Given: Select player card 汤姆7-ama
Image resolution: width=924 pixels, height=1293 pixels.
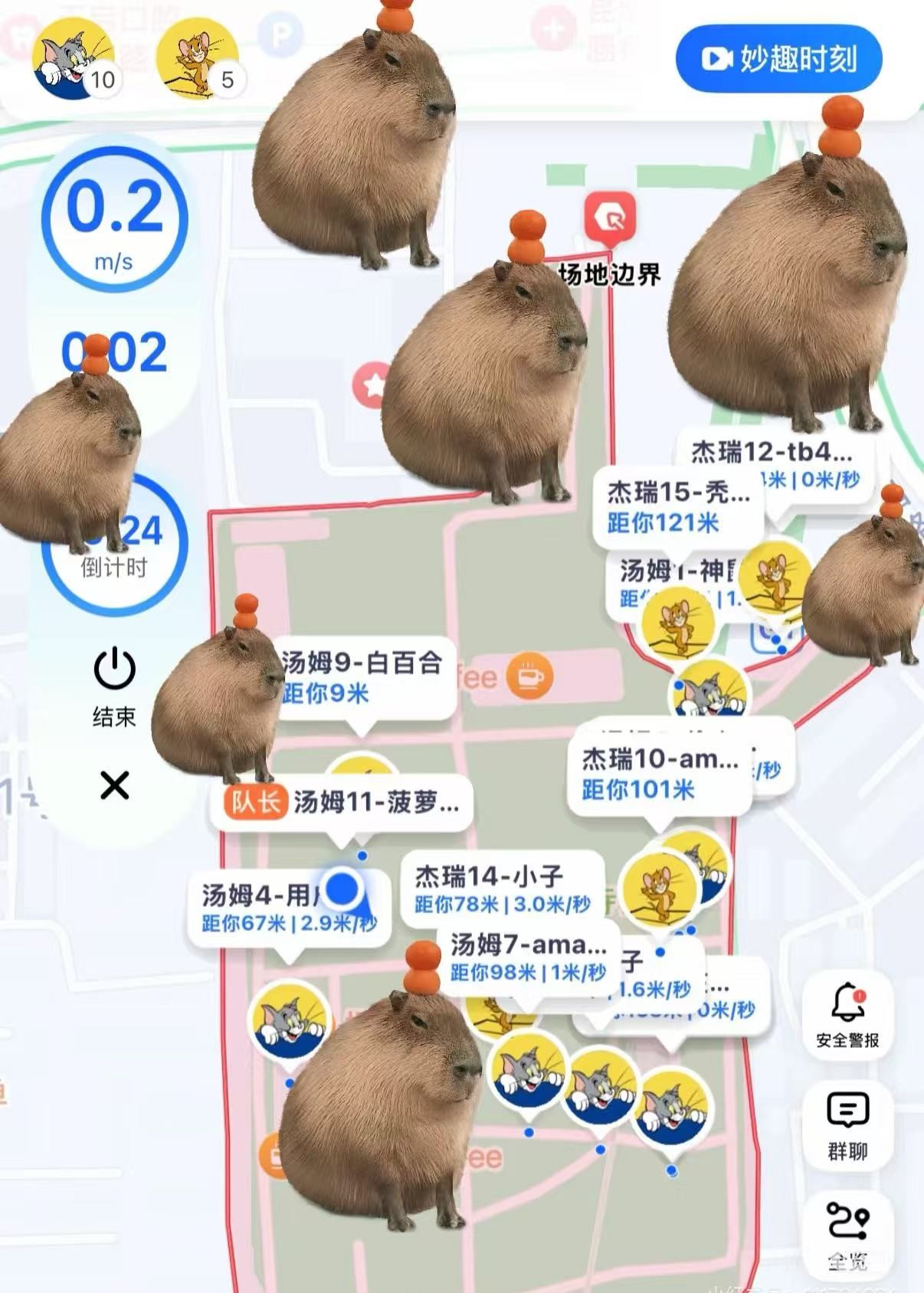Looking at the screenshot, I should 529,957.
